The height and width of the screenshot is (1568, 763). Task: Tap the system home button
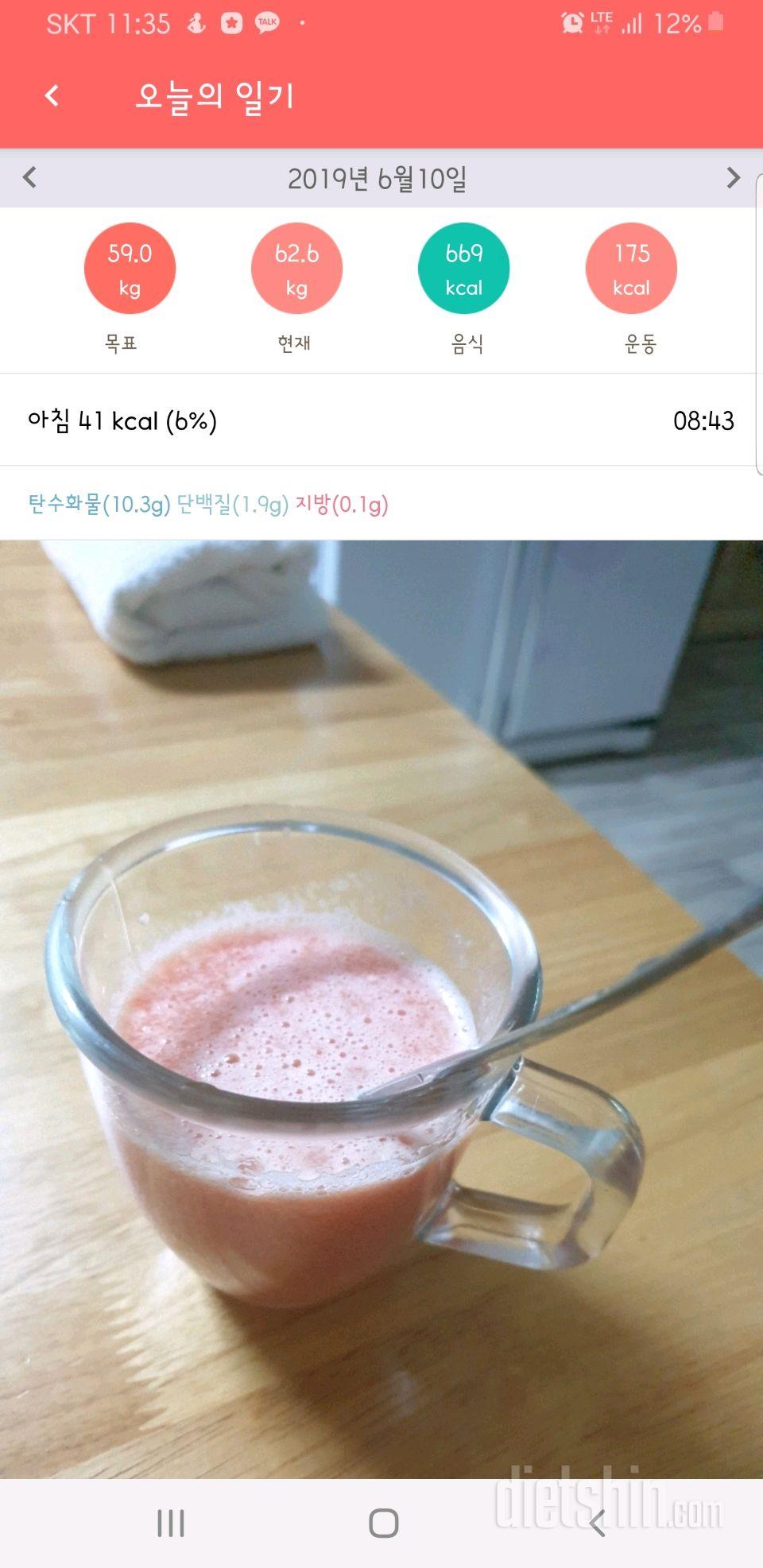tap(383, 1523)
